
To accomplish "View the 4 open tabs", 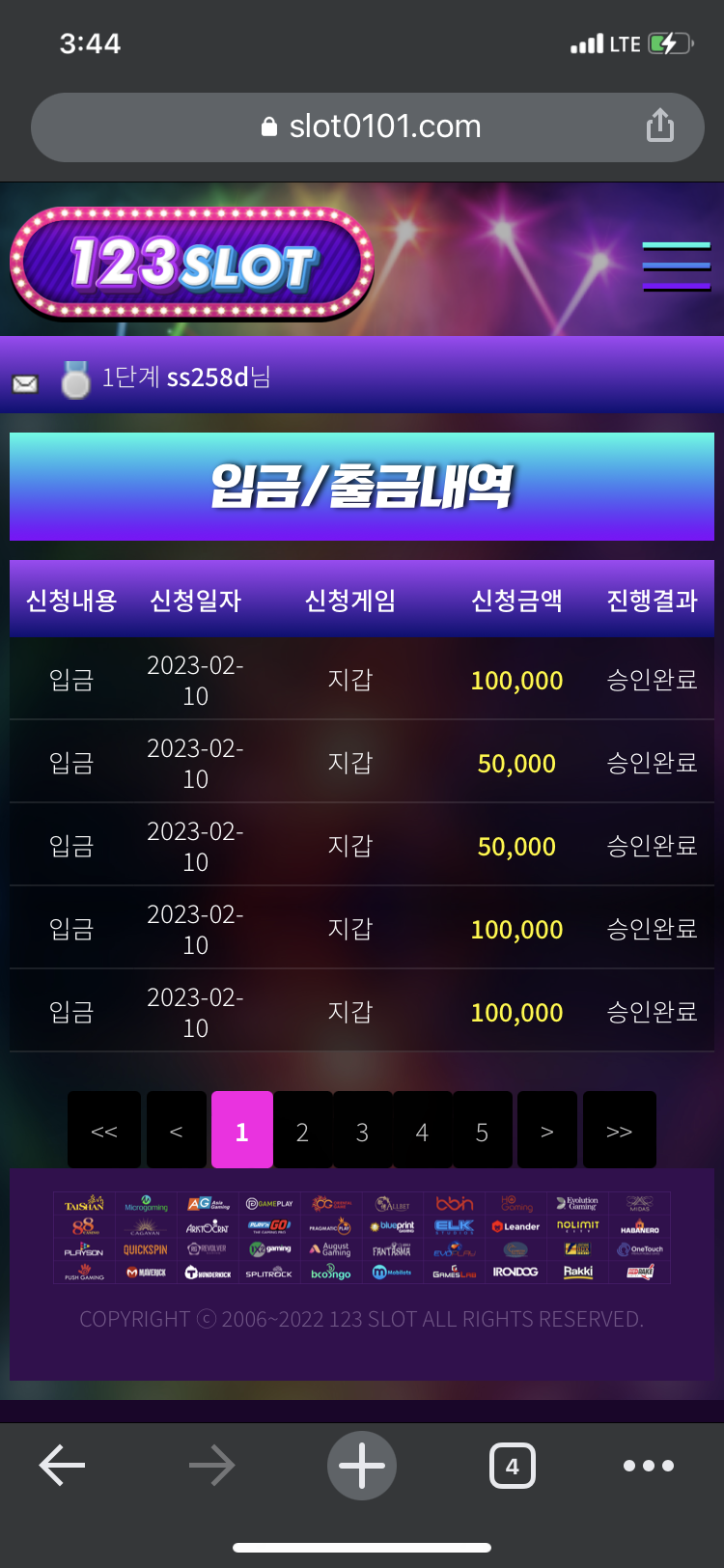I will (x=512, y=1466).
